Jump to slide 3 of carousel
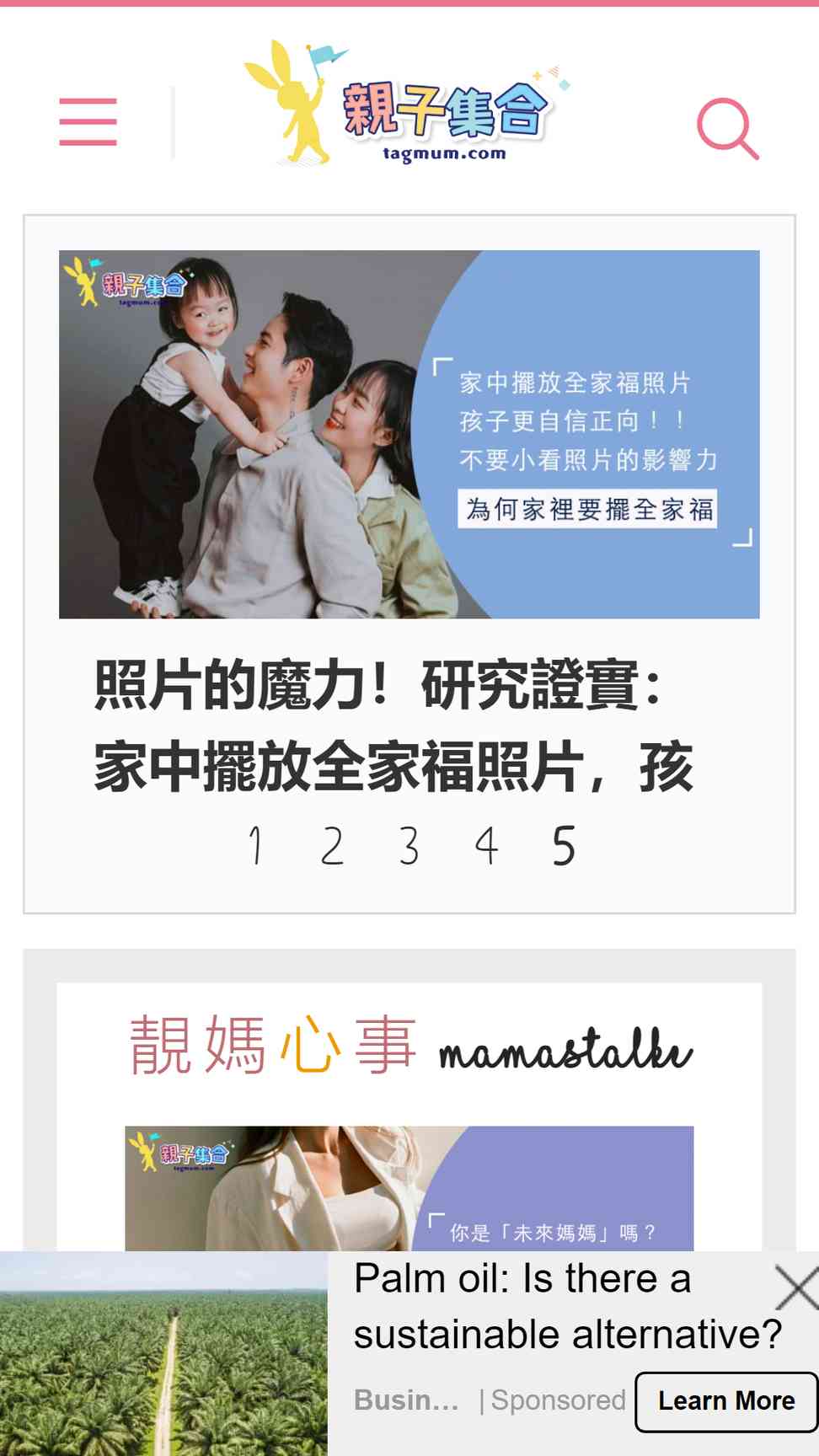 (x=409, y=845)
